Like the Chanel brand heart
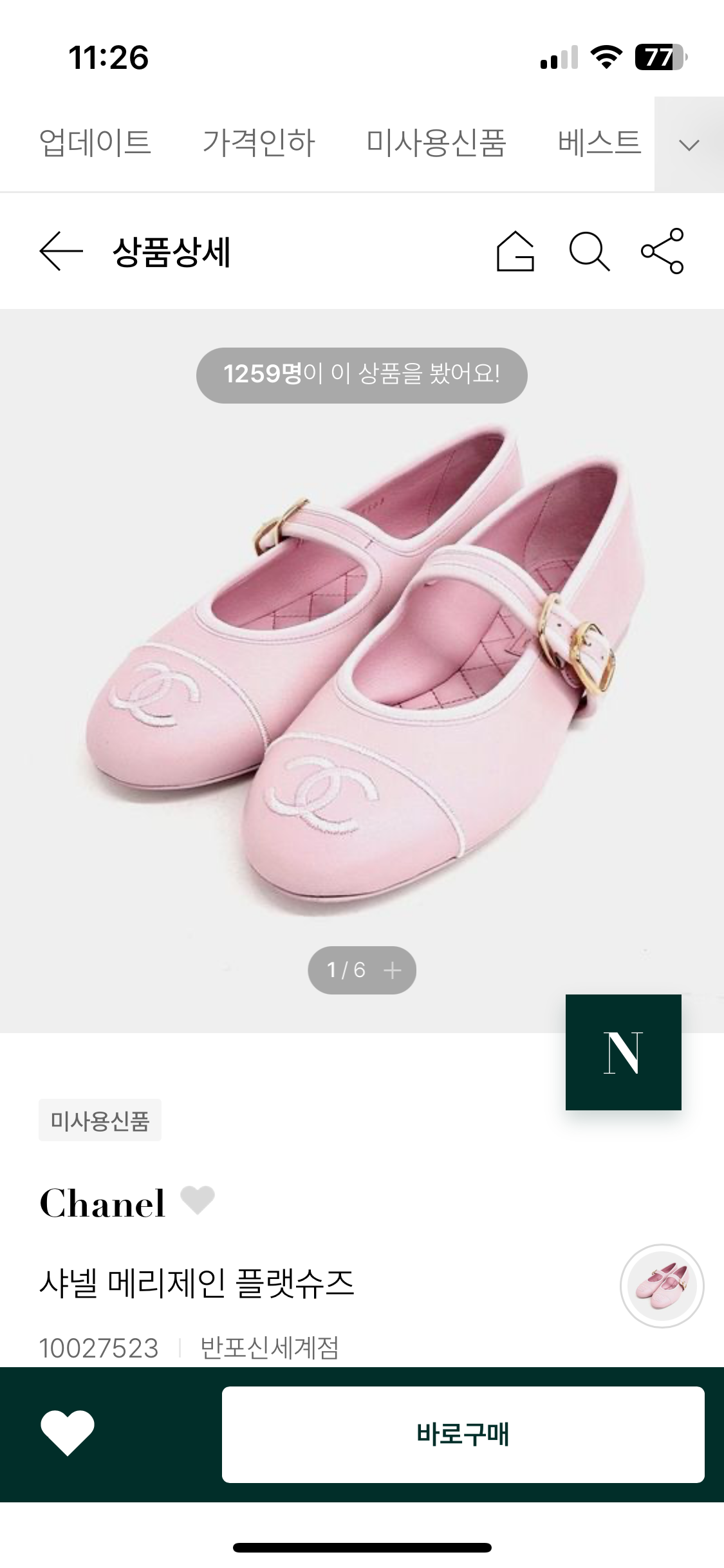Viewport: 724px width, 1568px height. (197, 1200)
